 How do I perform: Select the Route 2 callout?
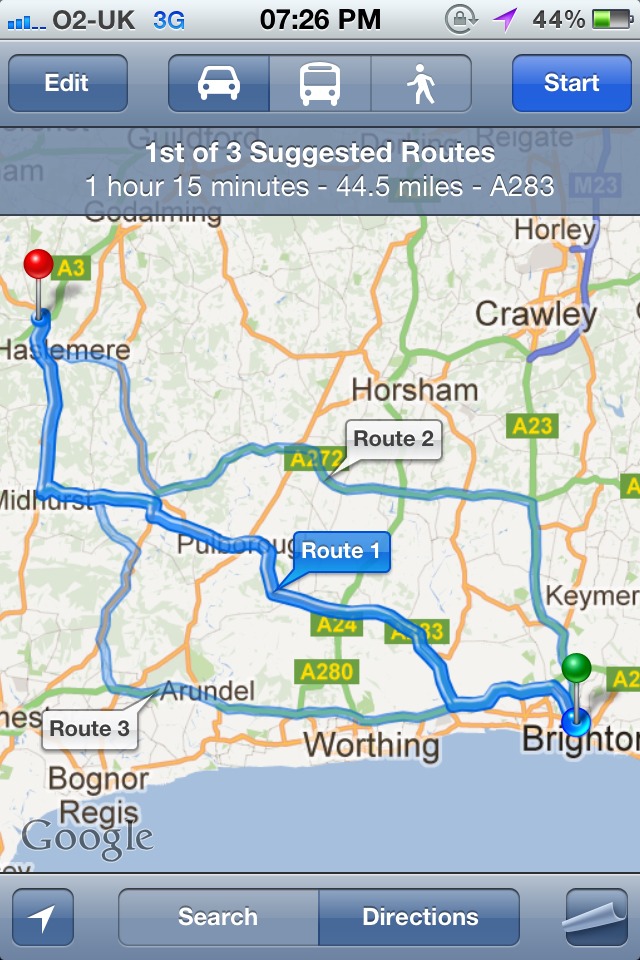coord(394,439)
